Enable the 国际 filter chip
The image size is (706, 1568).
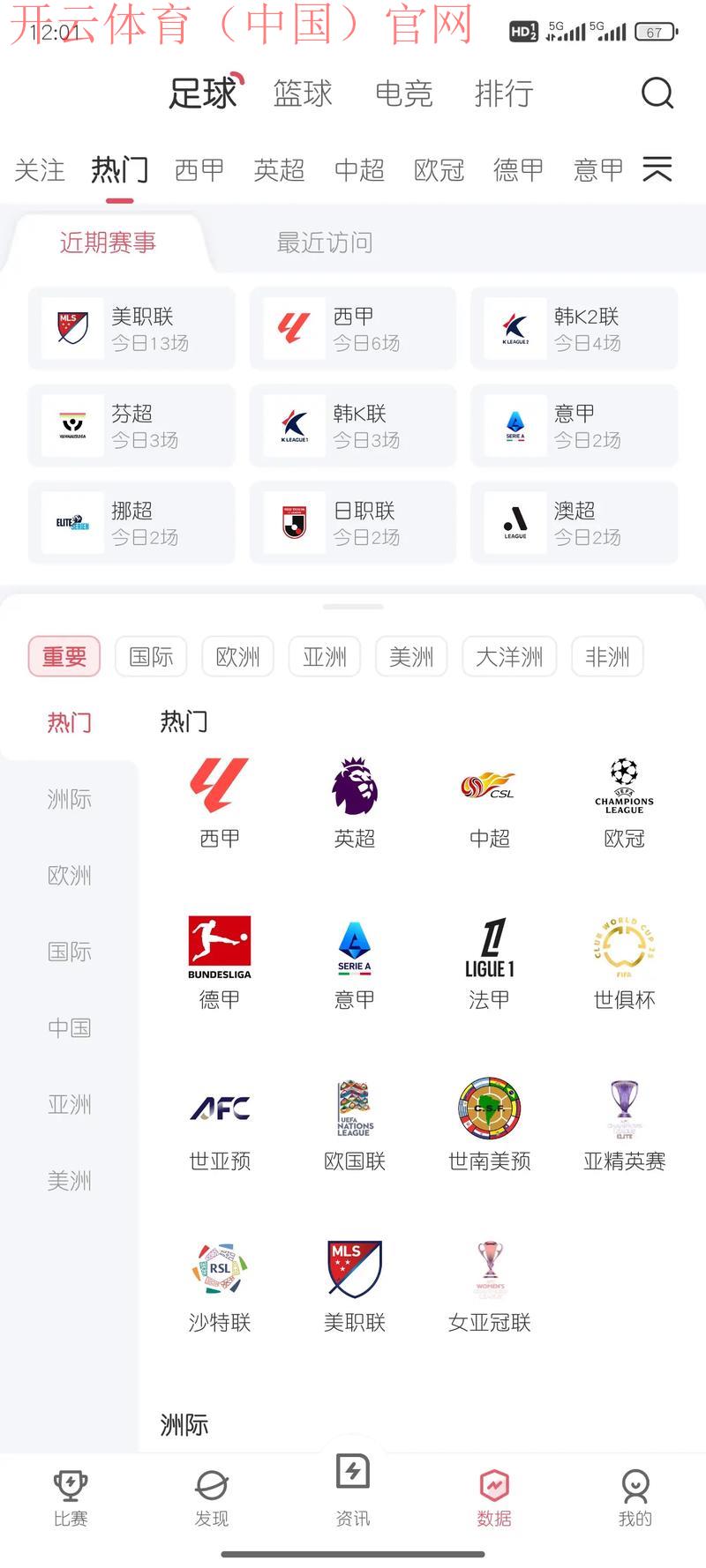[150, 656]
